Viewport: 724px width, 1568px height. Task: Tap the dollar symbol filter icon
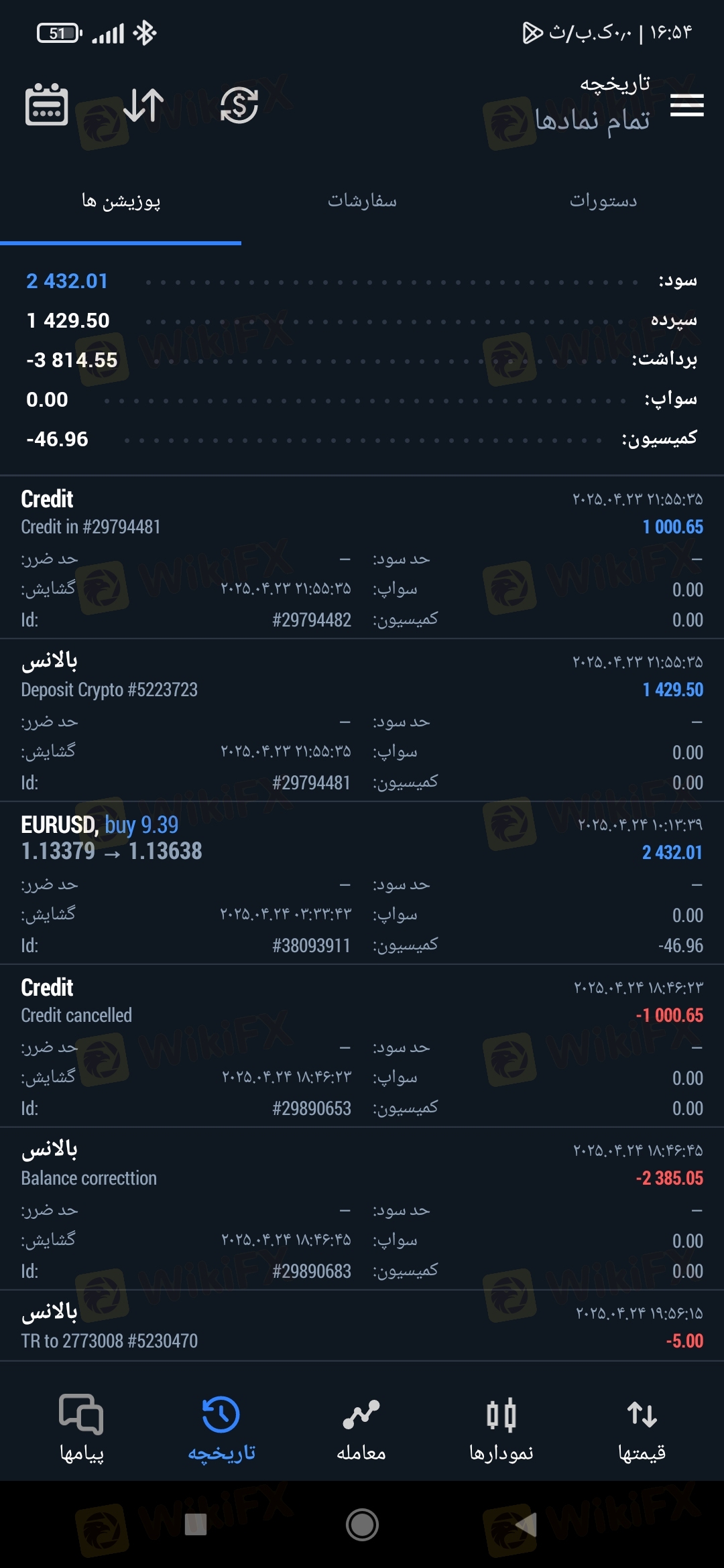[239, 105]
